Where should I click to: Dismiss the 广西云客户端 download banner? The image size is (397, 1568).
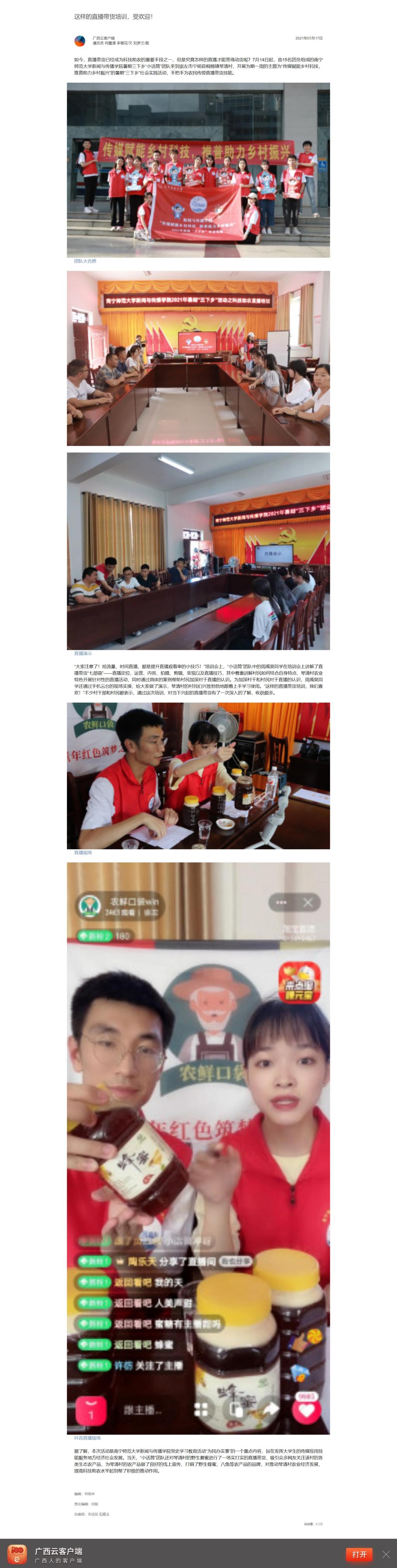point(386,1554)
